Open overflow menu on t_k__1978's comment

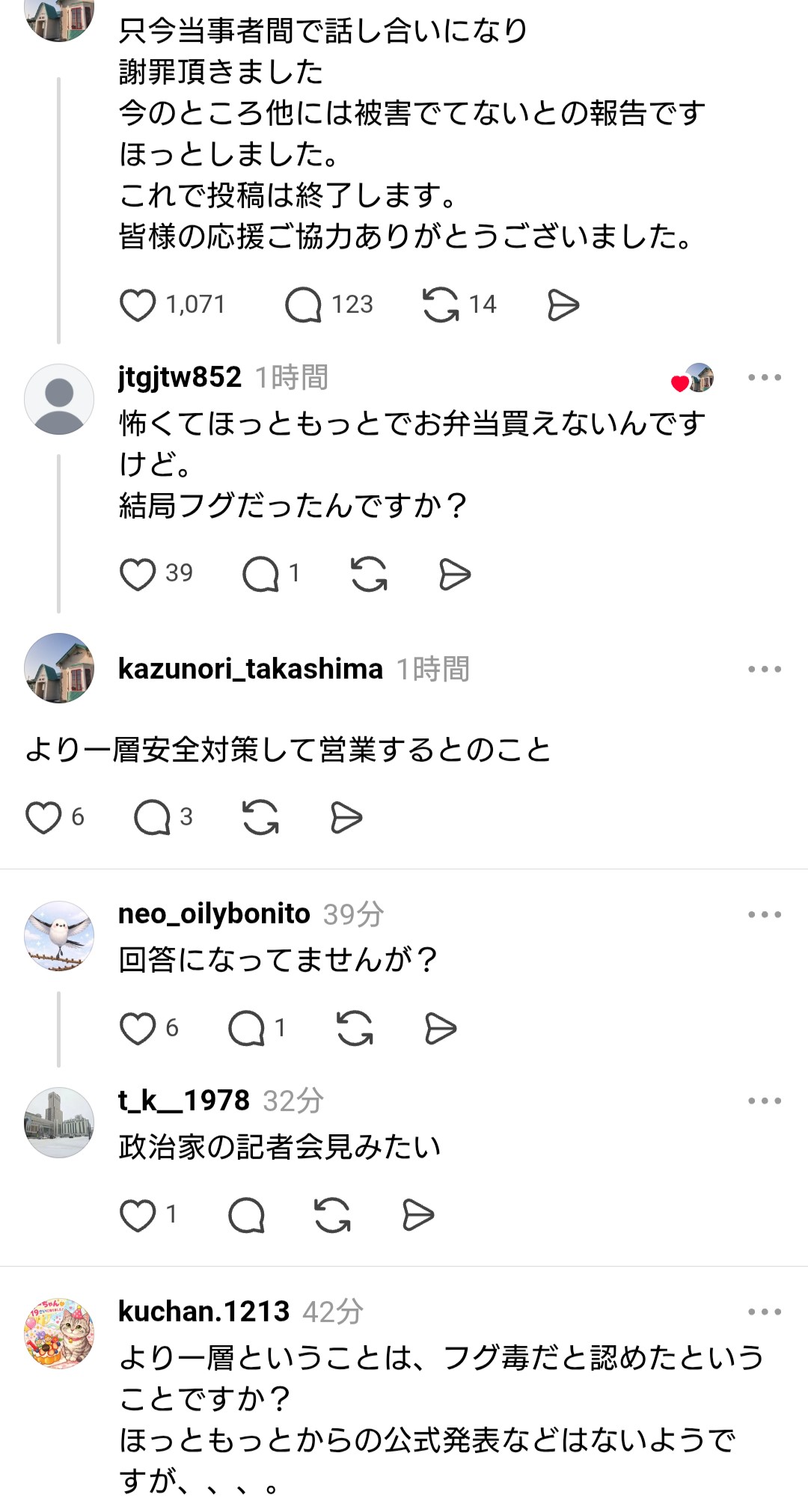764,1101
